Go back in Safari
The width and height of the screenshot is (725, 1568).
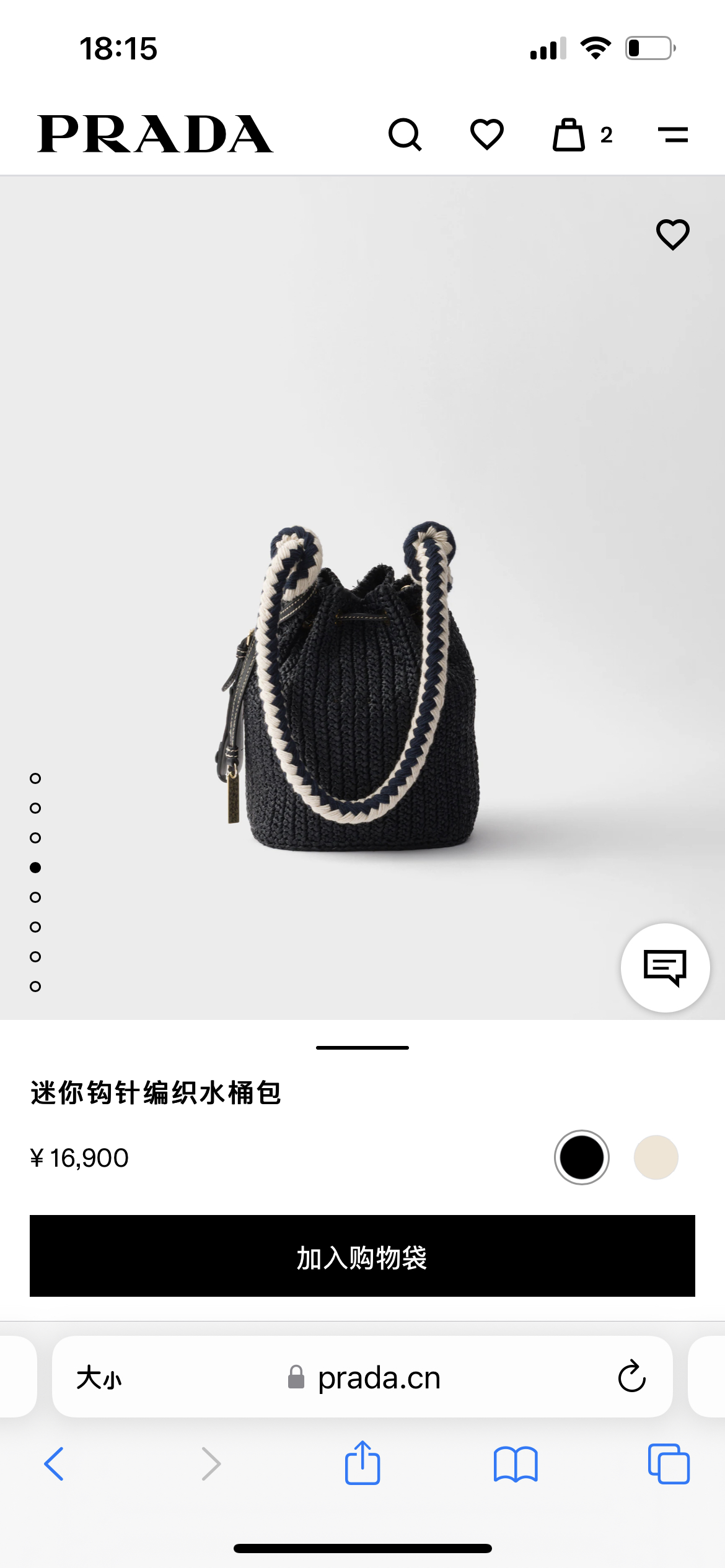click(x=54, y=1464)
